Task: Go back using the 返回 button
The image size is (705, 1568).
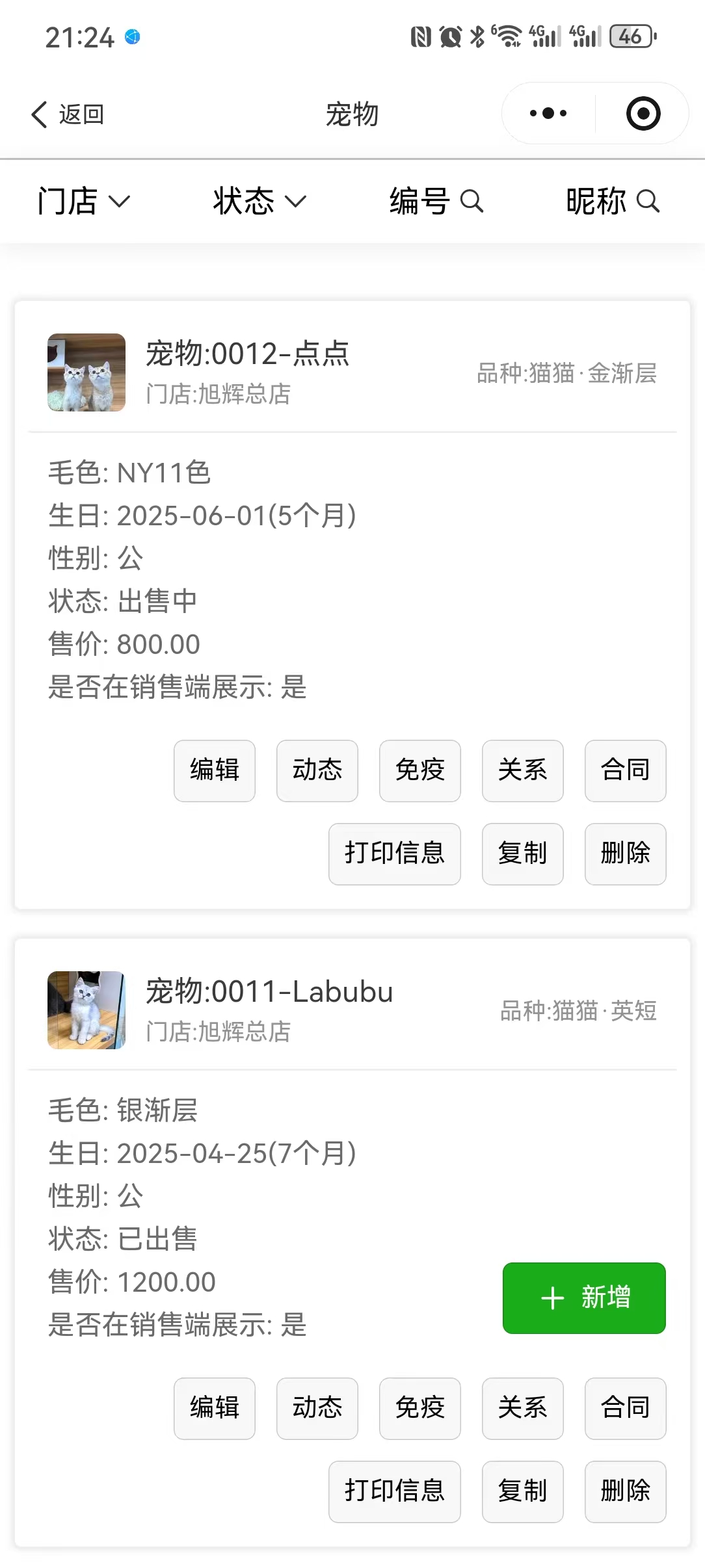Action: coord(68,114)
